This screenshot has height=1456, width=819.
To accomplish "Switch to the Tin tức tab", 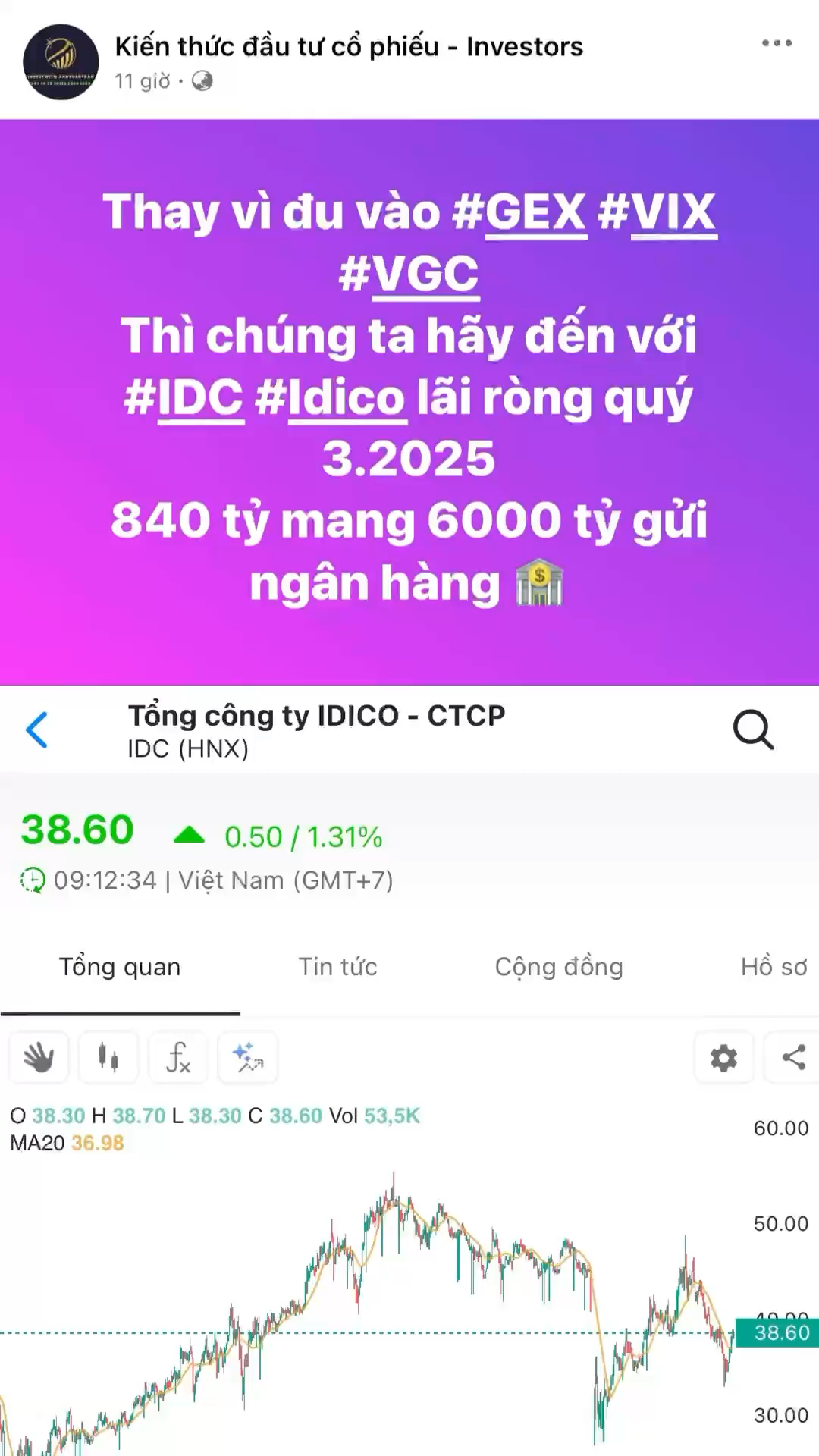I will point(338,966).
